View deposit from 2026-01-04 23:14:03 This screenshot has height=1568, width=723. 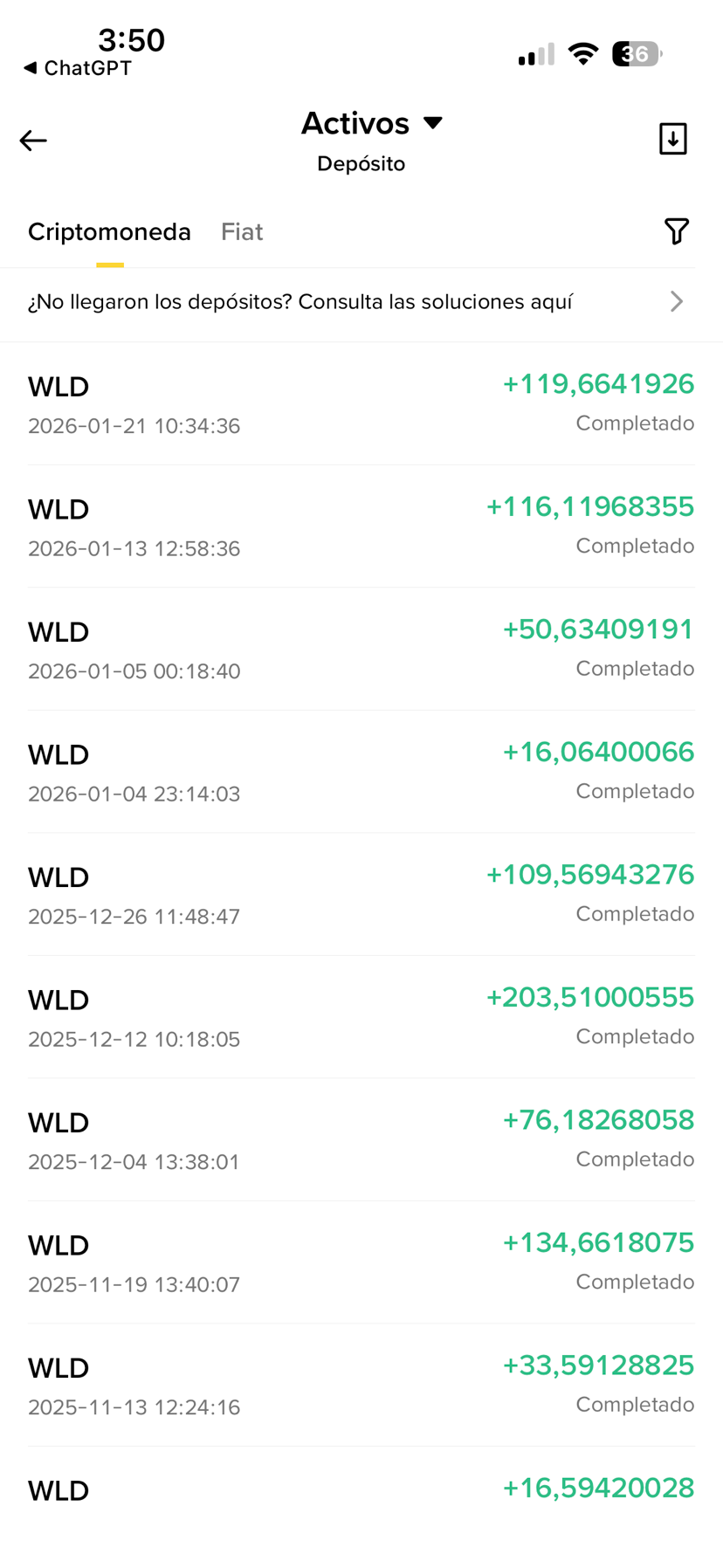coord(361,772)
